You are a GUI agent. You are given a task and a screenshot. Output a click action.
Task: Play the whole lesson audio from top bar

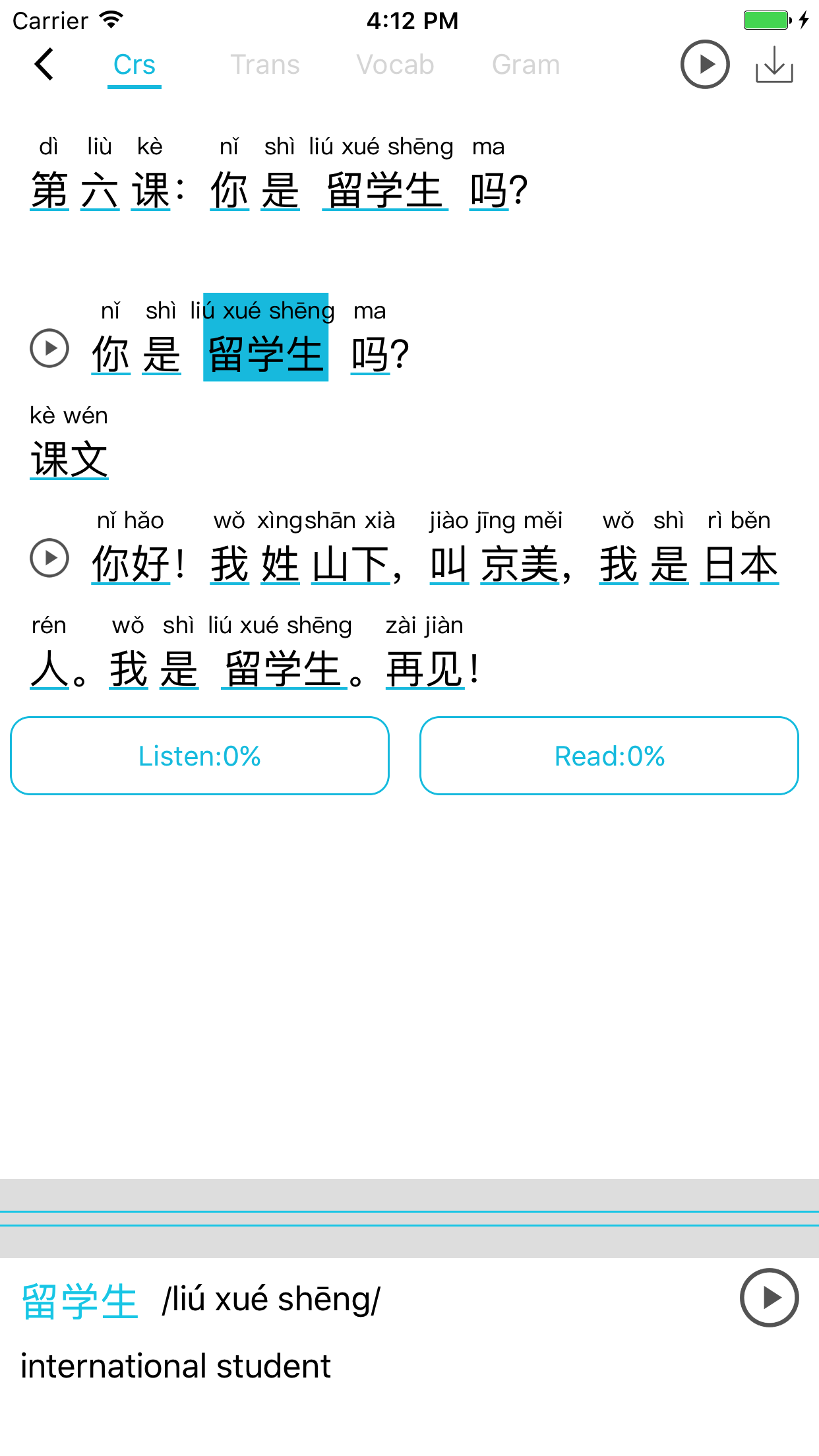705,65
